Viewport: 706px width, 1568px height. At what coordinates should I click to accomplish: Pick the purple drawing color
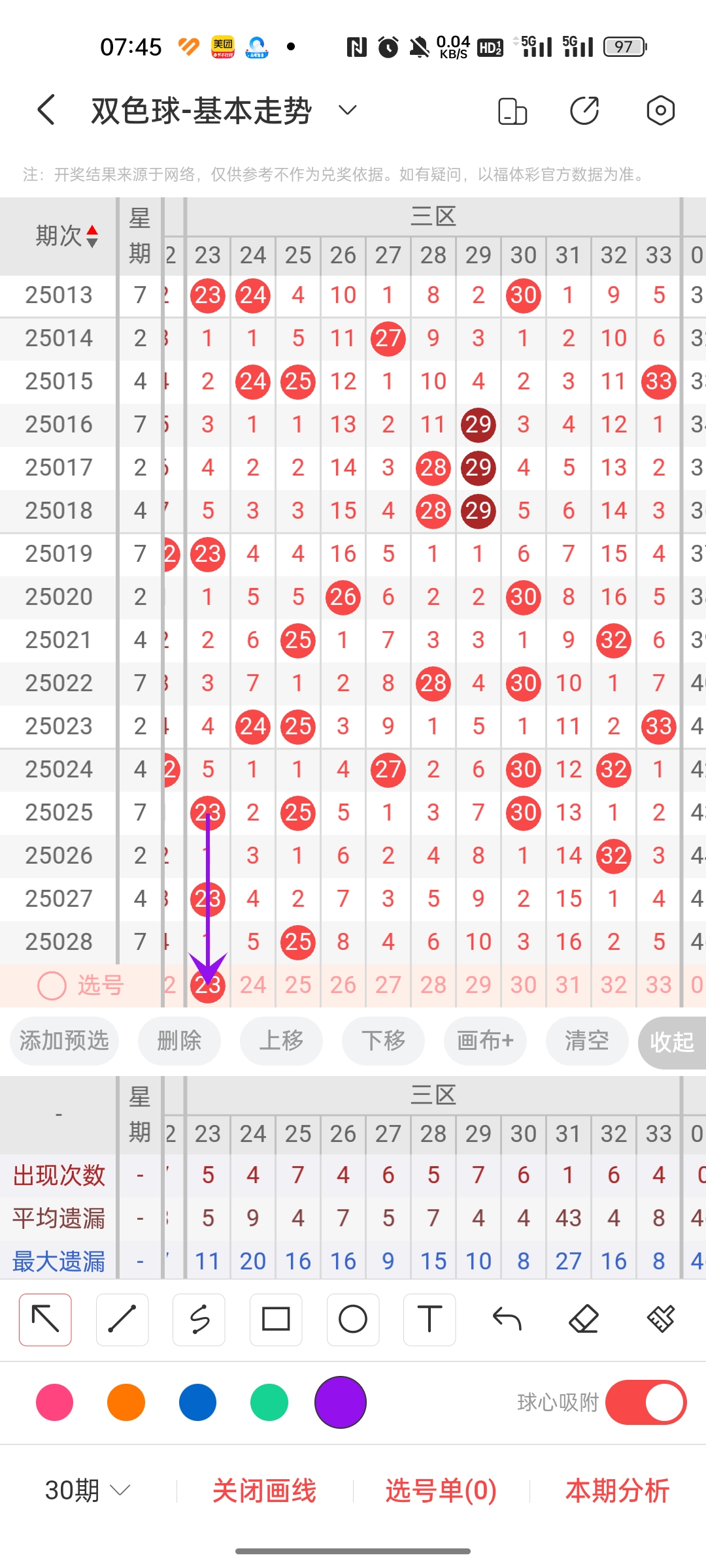340,1402
